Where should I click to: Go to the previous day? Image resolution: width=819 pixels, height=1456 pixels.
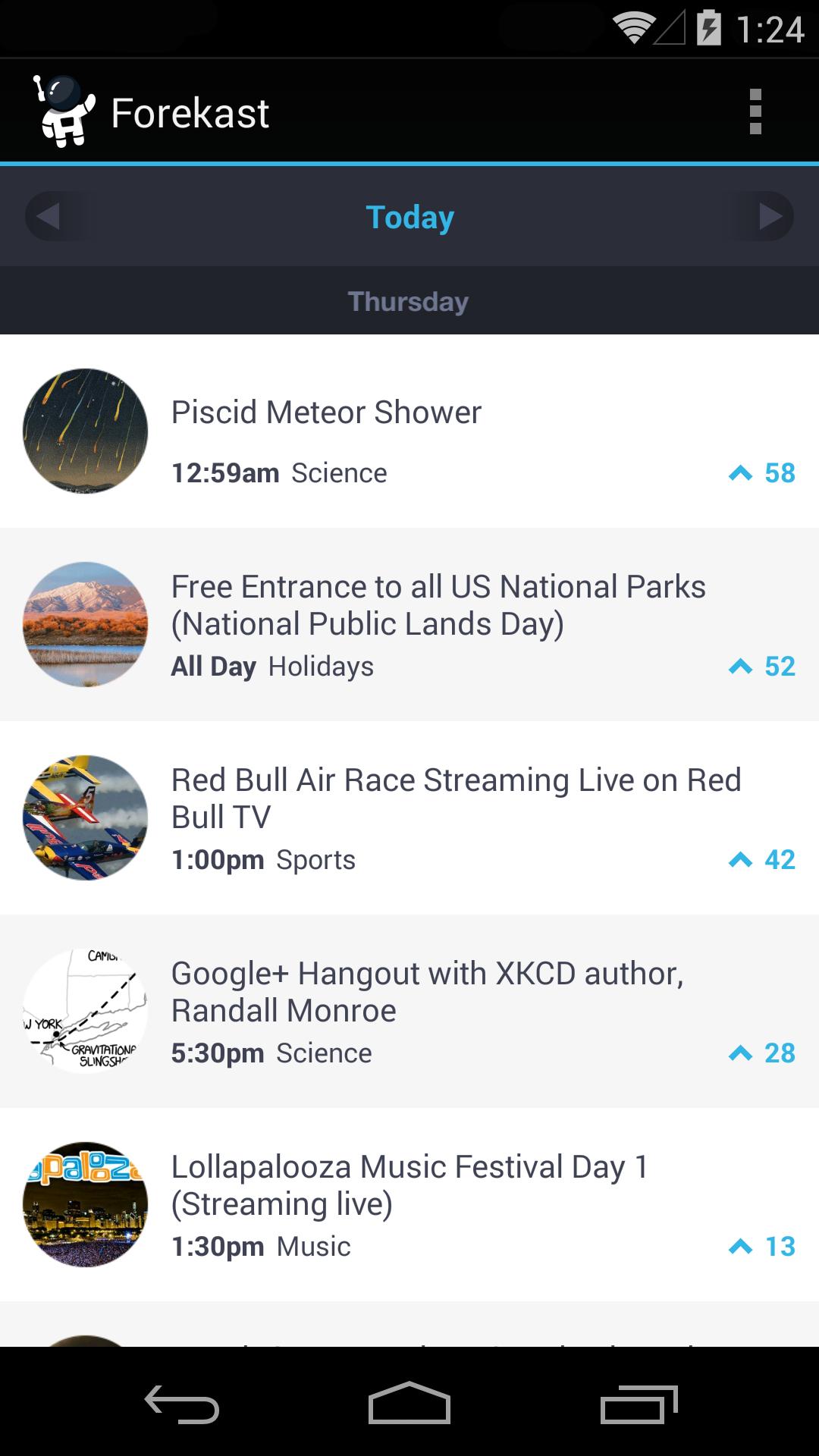49,217
